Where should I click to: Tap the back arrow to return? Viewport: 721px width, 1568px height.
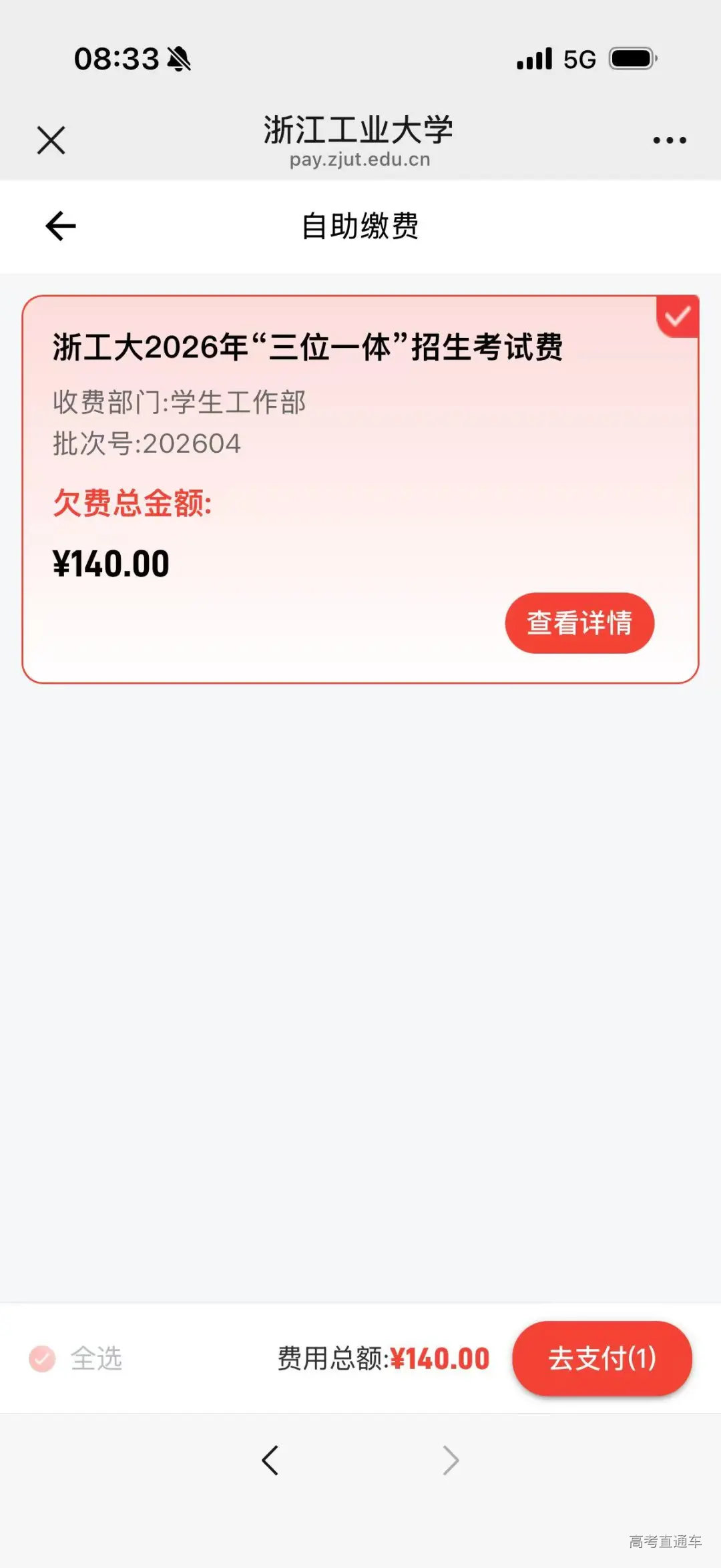pos(59,226)
